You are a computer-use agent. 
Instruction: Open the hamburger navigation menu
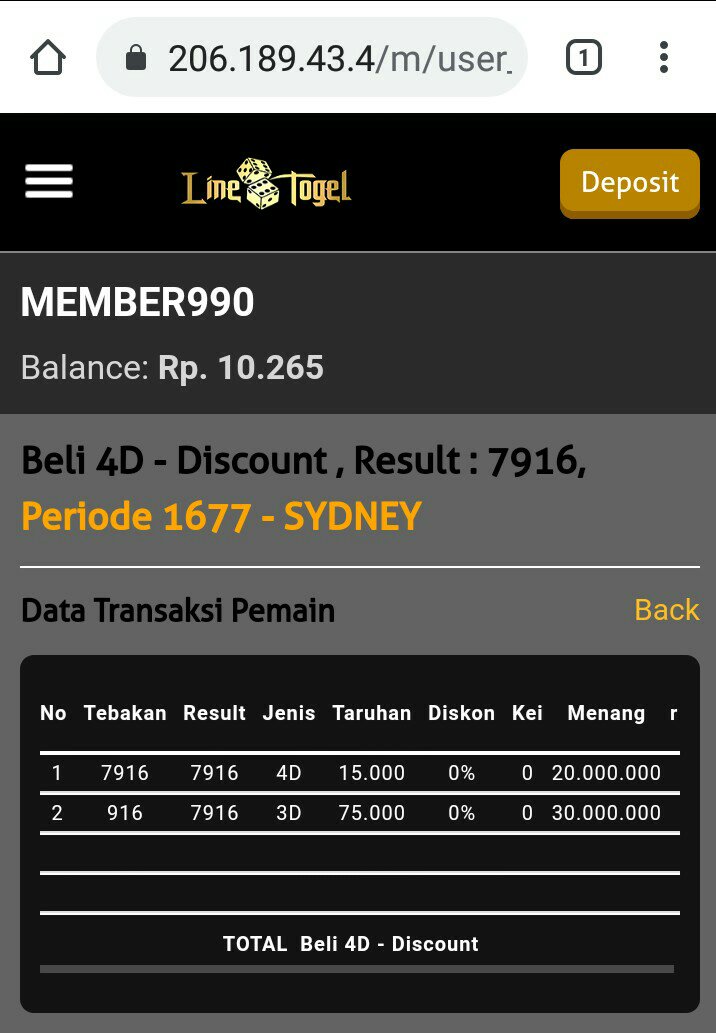(49, 182)
